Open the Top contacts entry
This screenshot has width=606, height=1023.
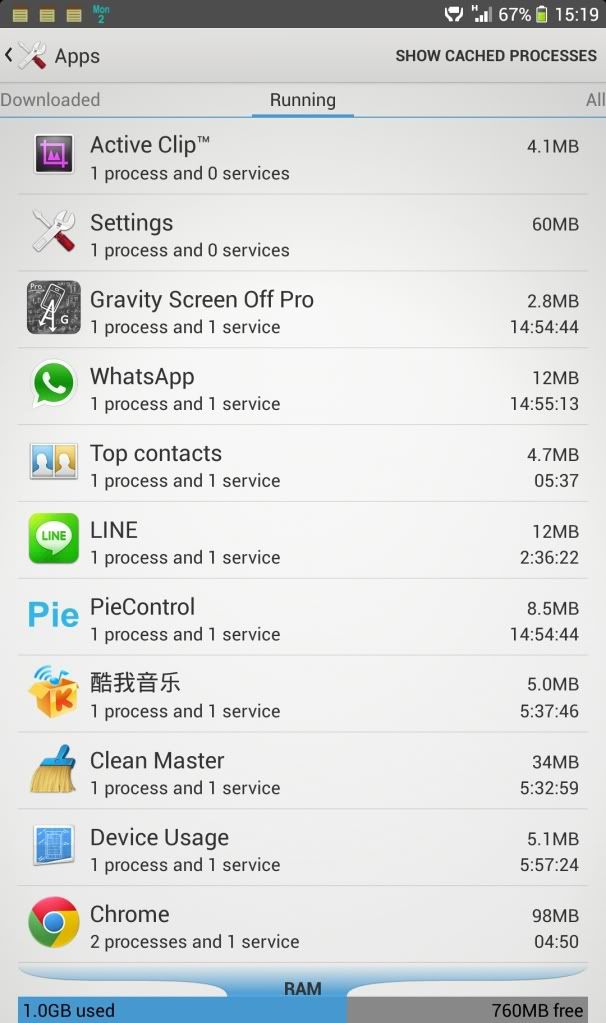pyautogui.click(x=302, y=466)
